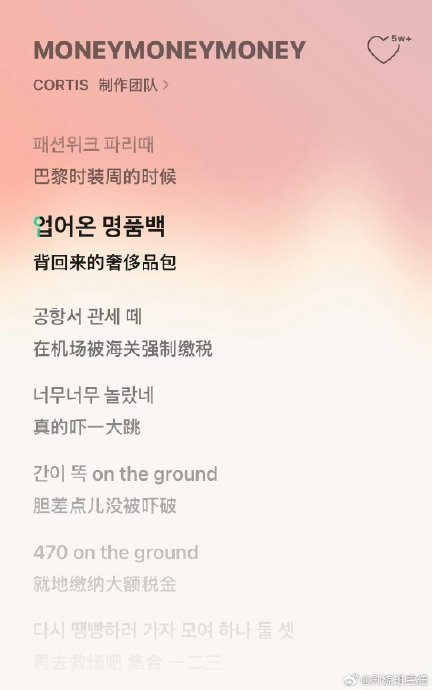
Task: Like the song MONEYMONEYMONEY with heart icon
Action: click(x=384, y=49)
